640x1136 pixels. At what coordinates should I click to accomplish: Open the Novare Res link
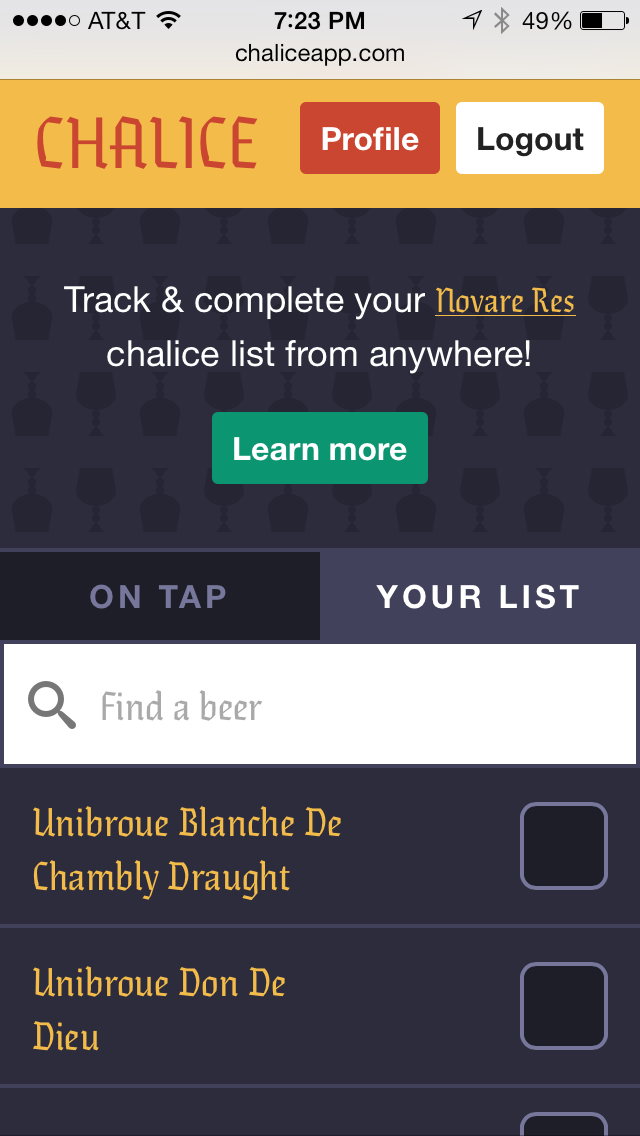coord(505,301)
